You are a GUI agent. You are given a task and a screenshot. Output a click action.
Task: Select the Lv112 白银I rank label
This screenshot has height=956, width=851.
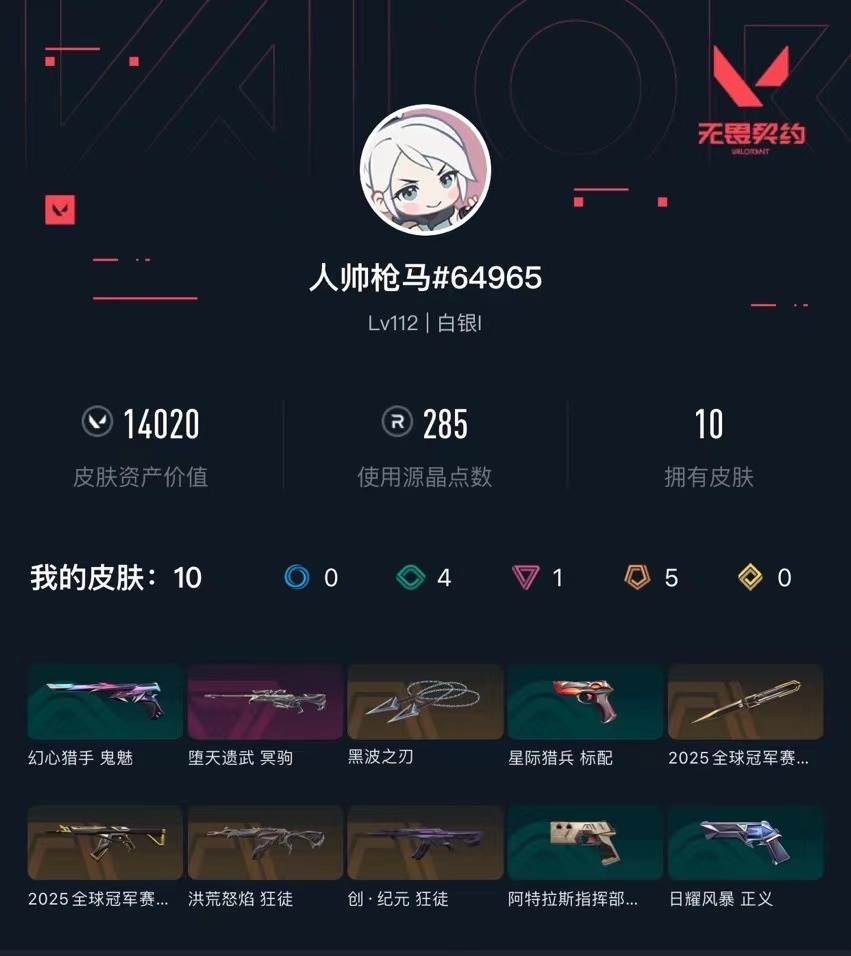(425, 323)
